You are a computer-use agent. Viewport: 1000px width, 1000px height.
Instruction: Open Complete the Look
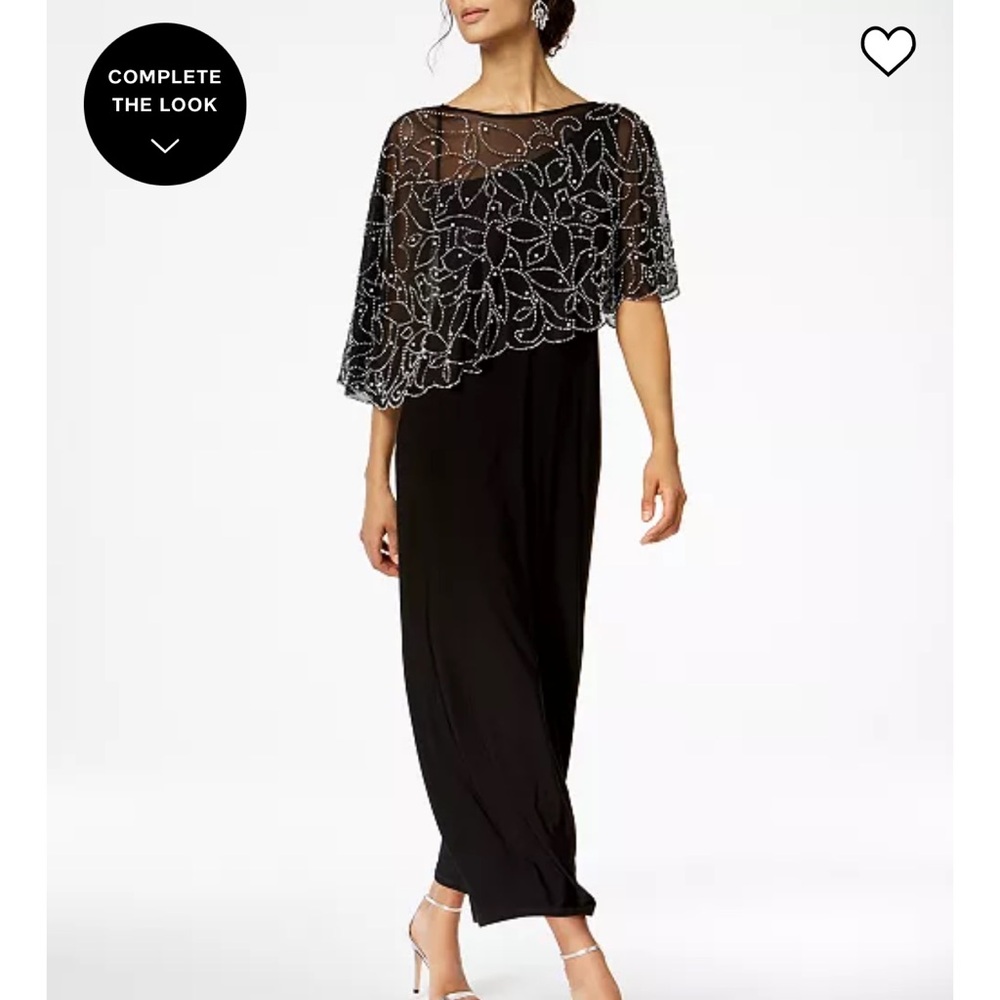click(165, 104)
